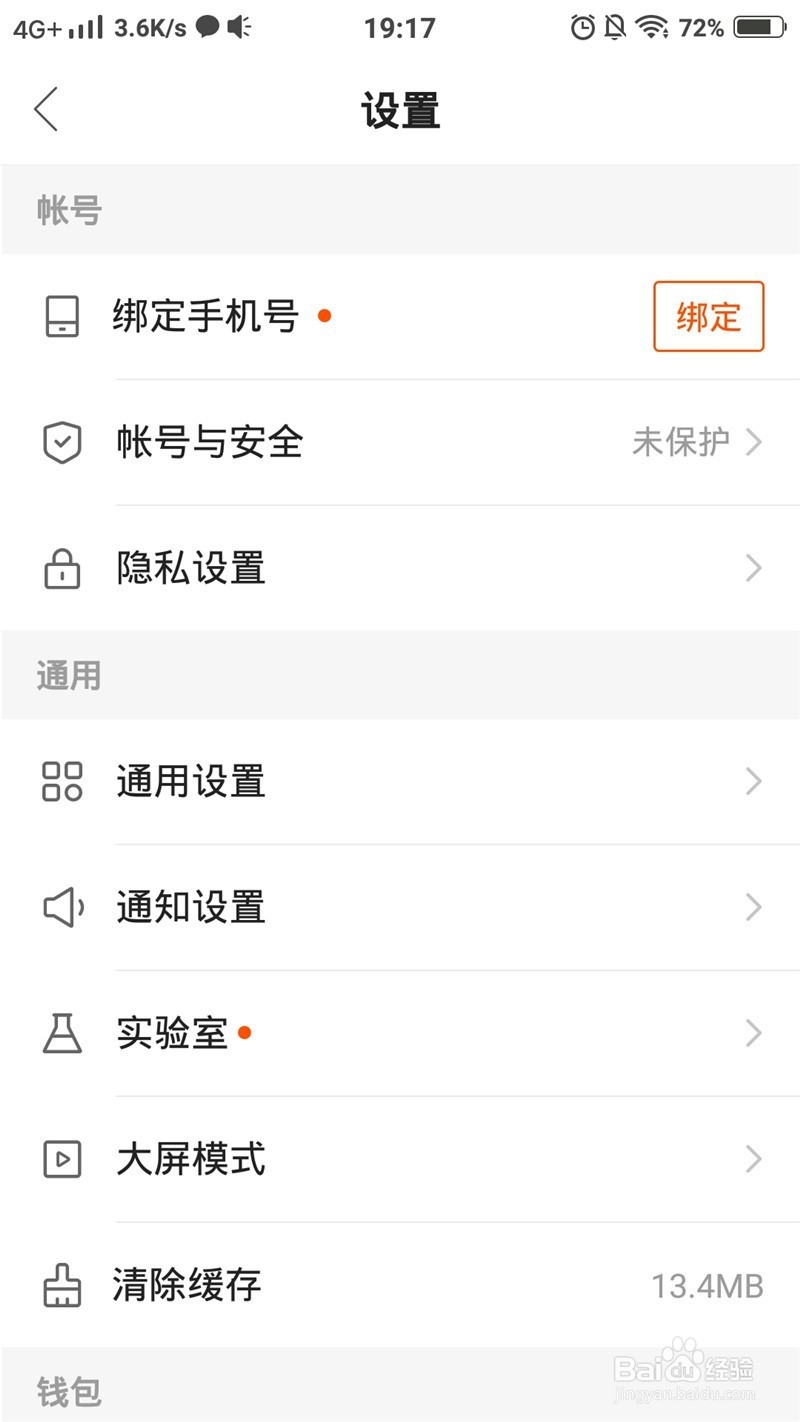The height and width of the screenshot is (1422, 800).
Task: Go back from the 设置 page
Action: pos(46,109)
